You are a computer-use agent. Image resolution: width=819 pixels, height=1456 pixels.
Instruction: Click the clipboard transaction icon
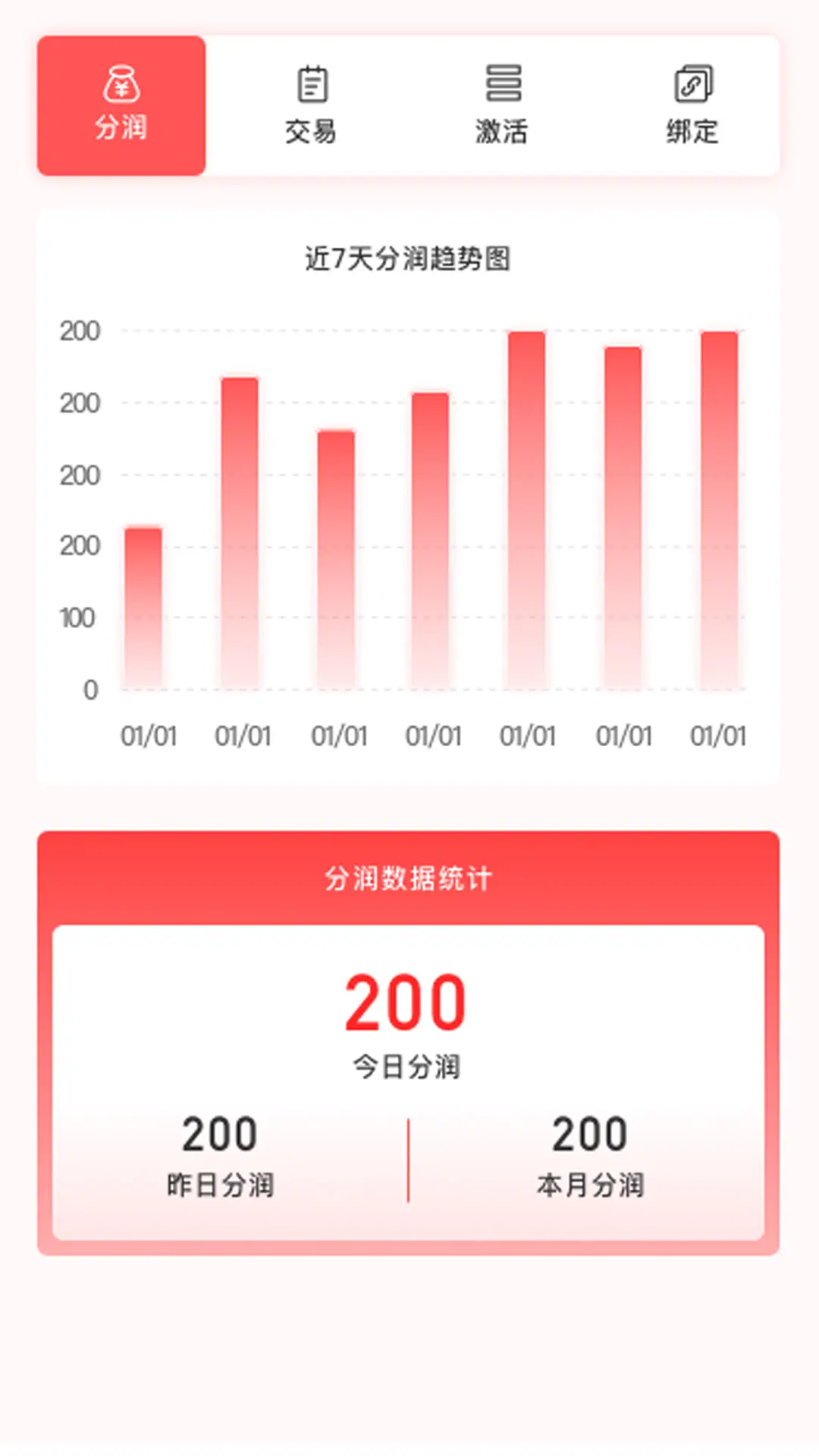pyautogui.click(x=310, y=86)
